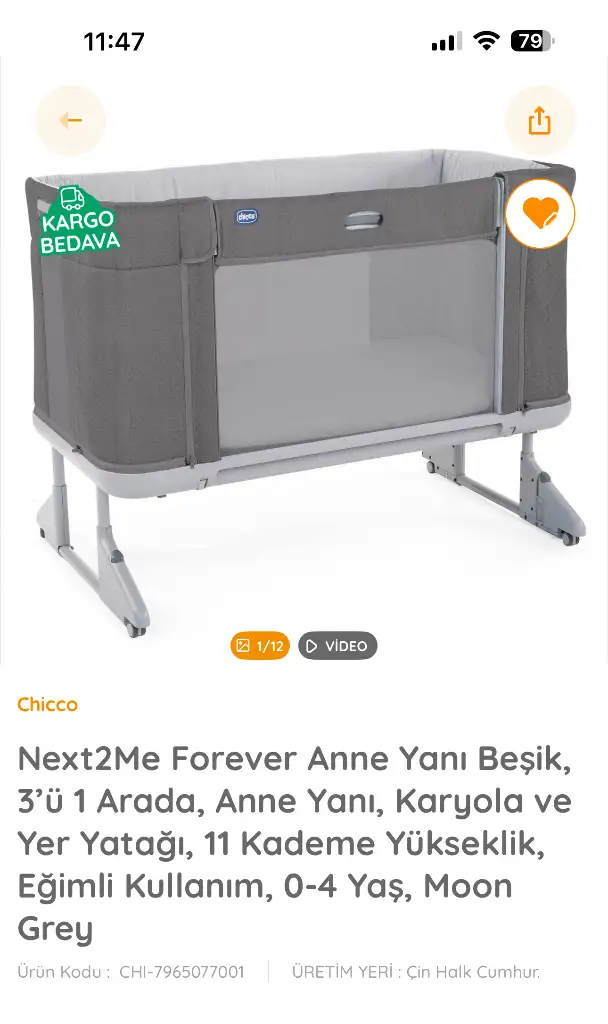Add the crib to favorites
608x1024 pixels.
point(540,214)
